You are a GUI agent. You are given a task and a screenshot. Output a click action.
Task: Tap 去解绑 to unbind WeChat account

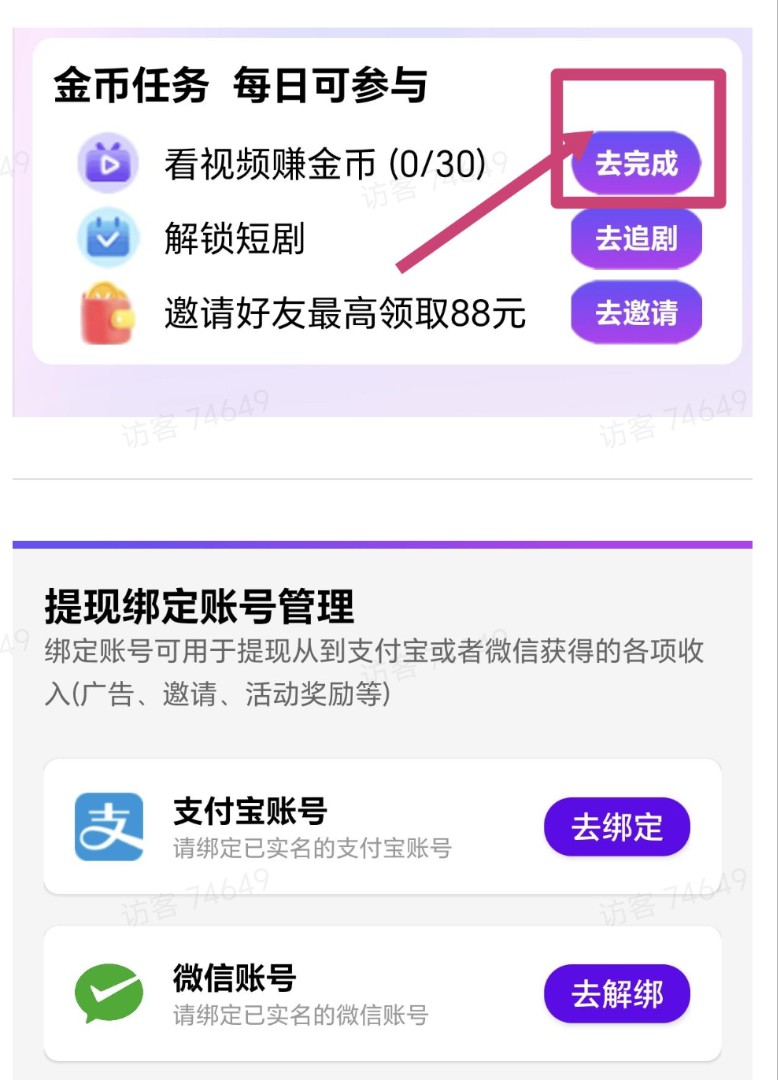(x=616, y=992)
